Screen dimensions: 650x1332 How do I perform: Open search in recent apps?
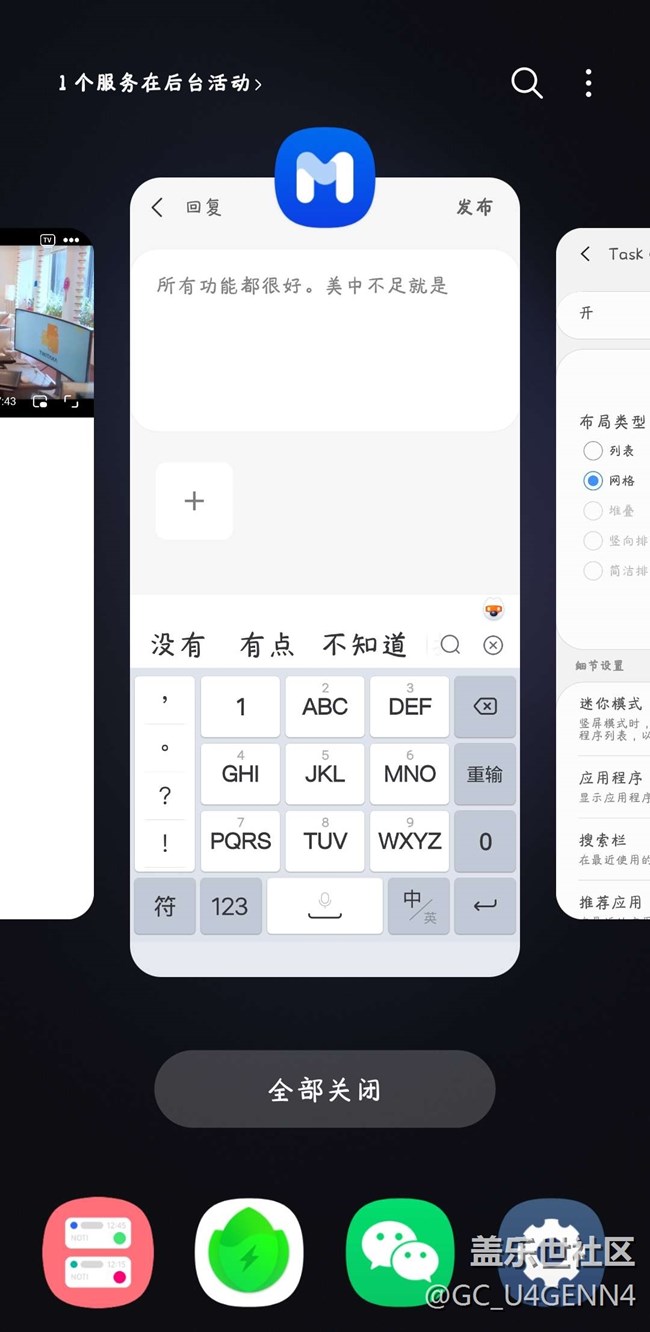pos(526,83)
